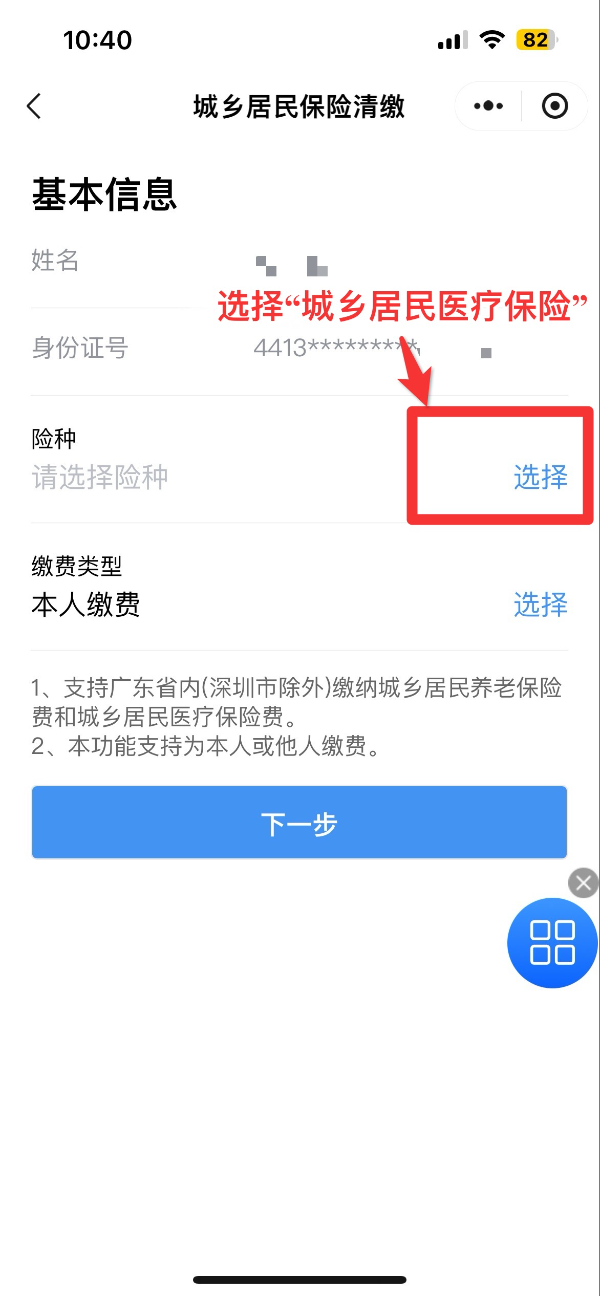Close the mini program with the circle icon
This screenshot has width=600, height=1296.
pyautogui.click(x=554, y=106)
